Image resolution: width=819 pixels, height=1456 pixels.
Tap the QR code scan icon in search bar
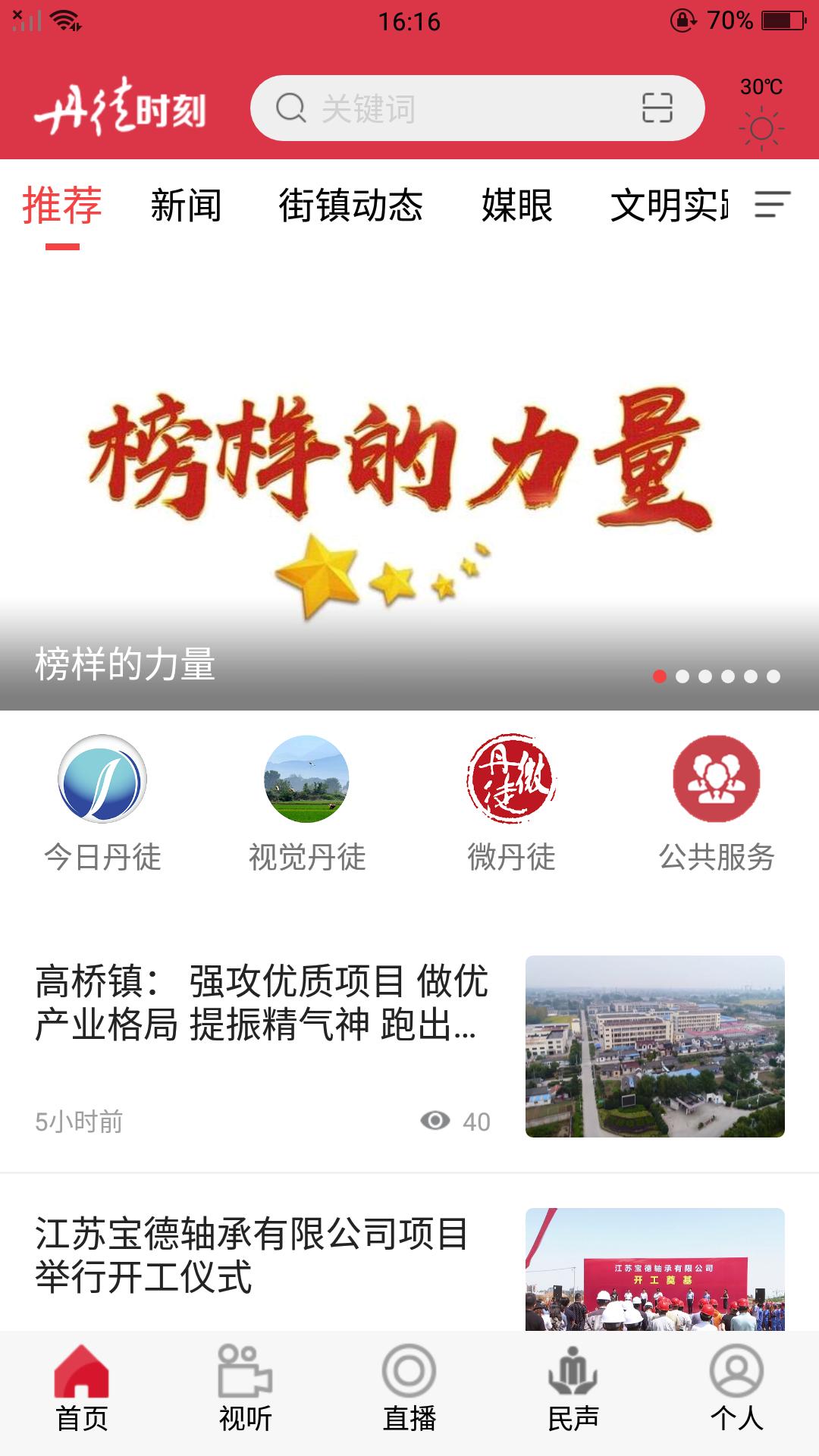(x=657, y=109)
